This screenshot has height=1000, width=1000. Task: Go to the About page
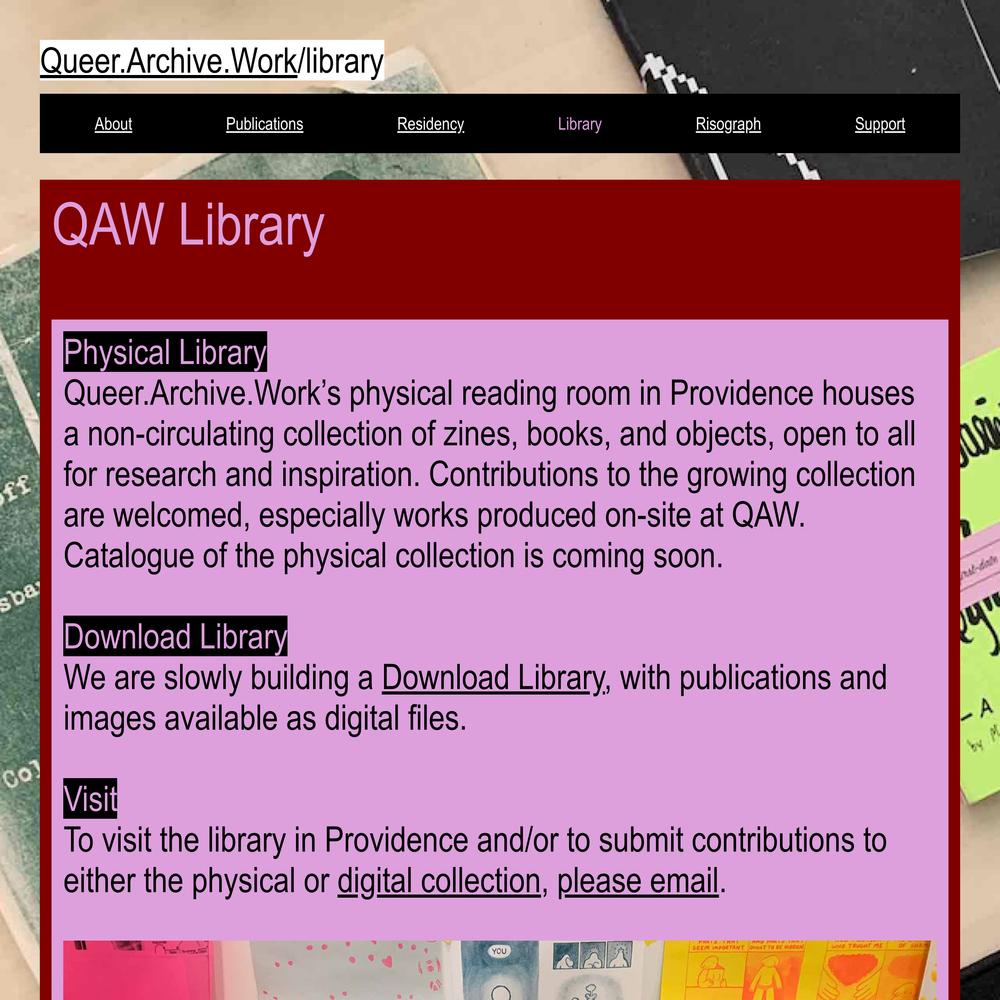(x=113, y=124)
